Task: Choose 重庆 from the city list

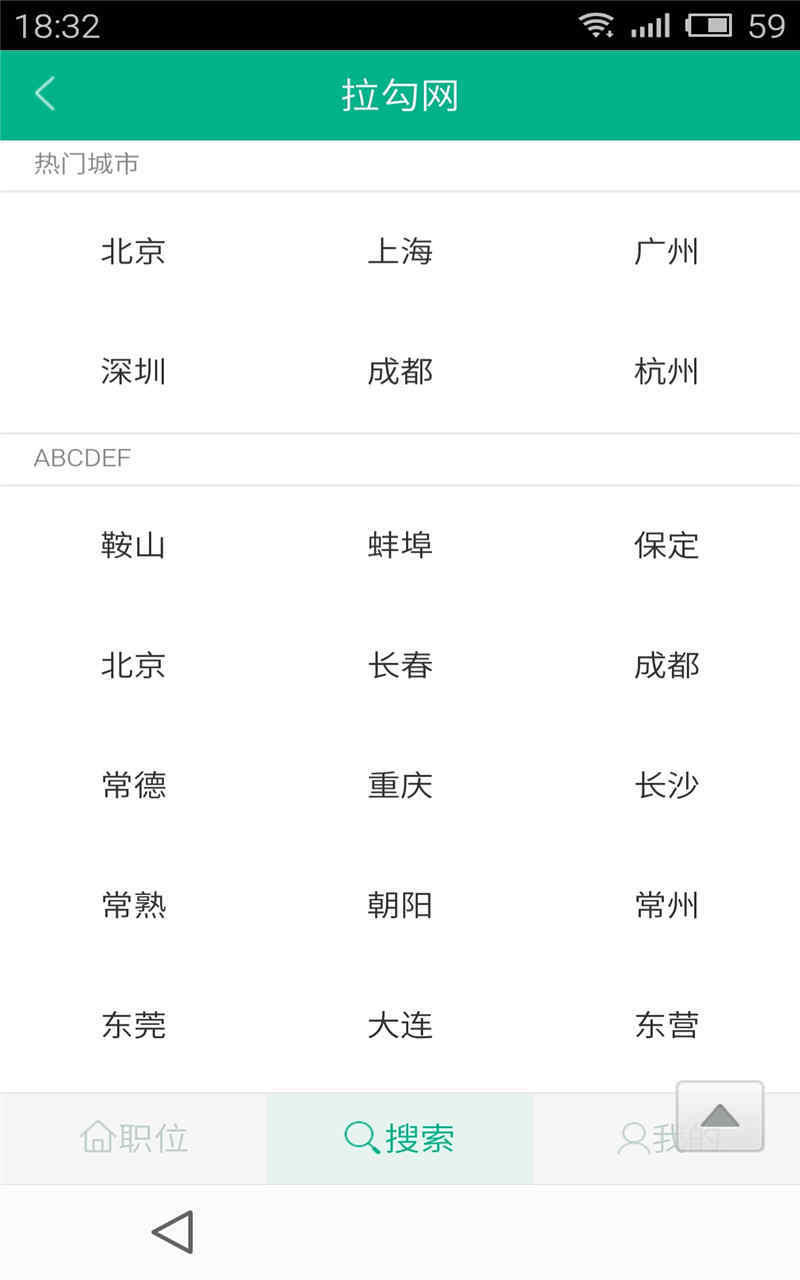Action: (400, 786)
